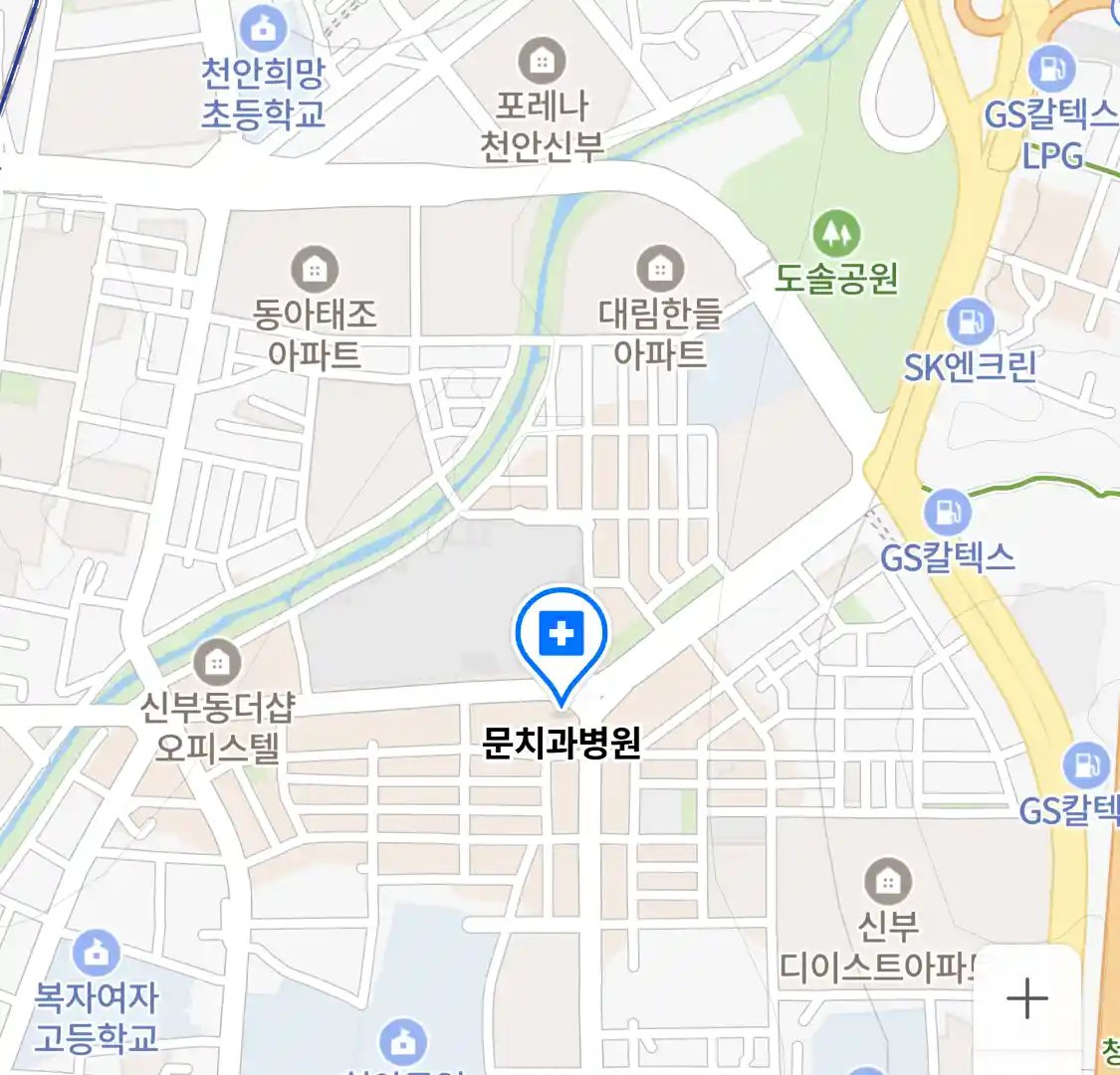Select the SK엔크린 gas station marker
Image resolution: width=1120 pixels, height=1075 pixels.
coord(970,322)
